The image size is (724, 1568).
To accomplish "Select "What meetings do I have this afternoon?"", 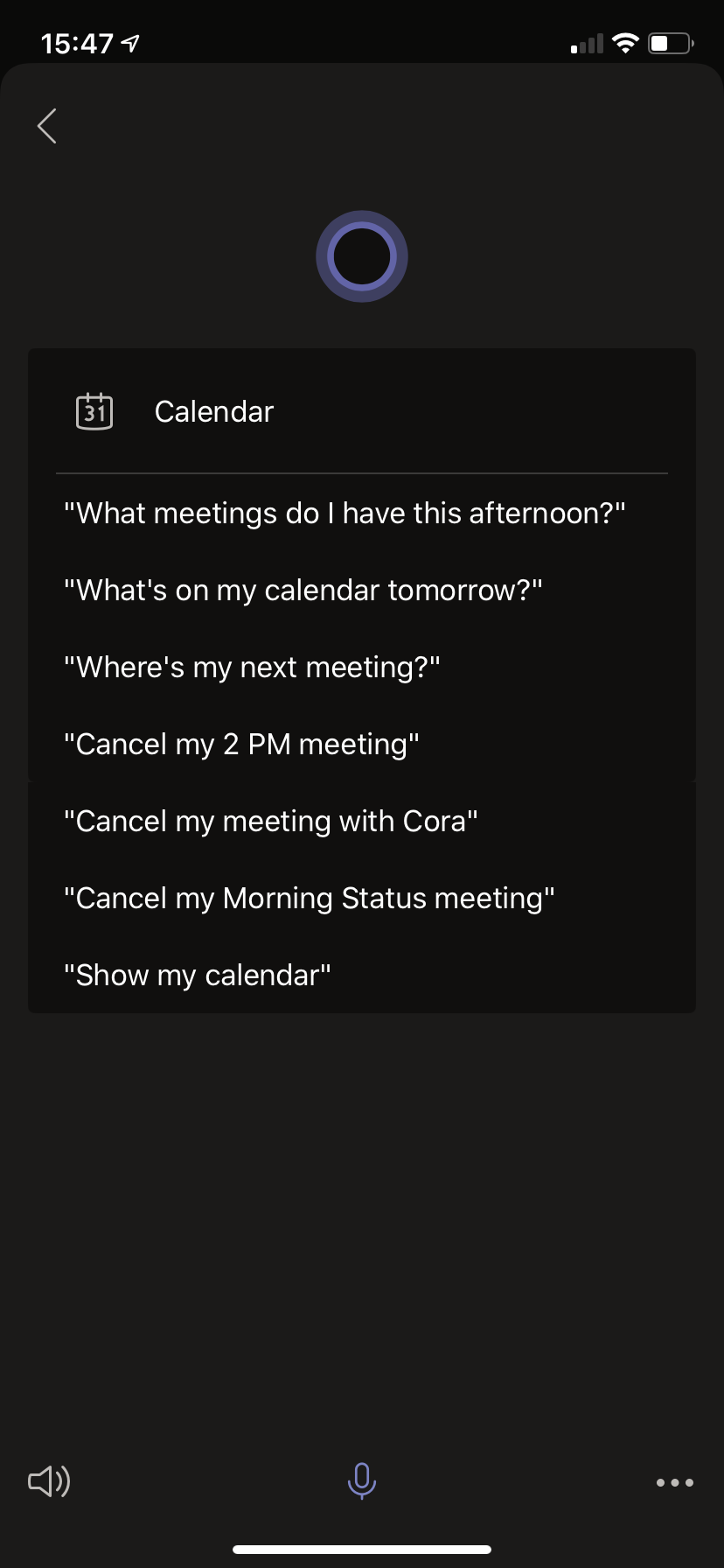I will (x=345, y=513).
